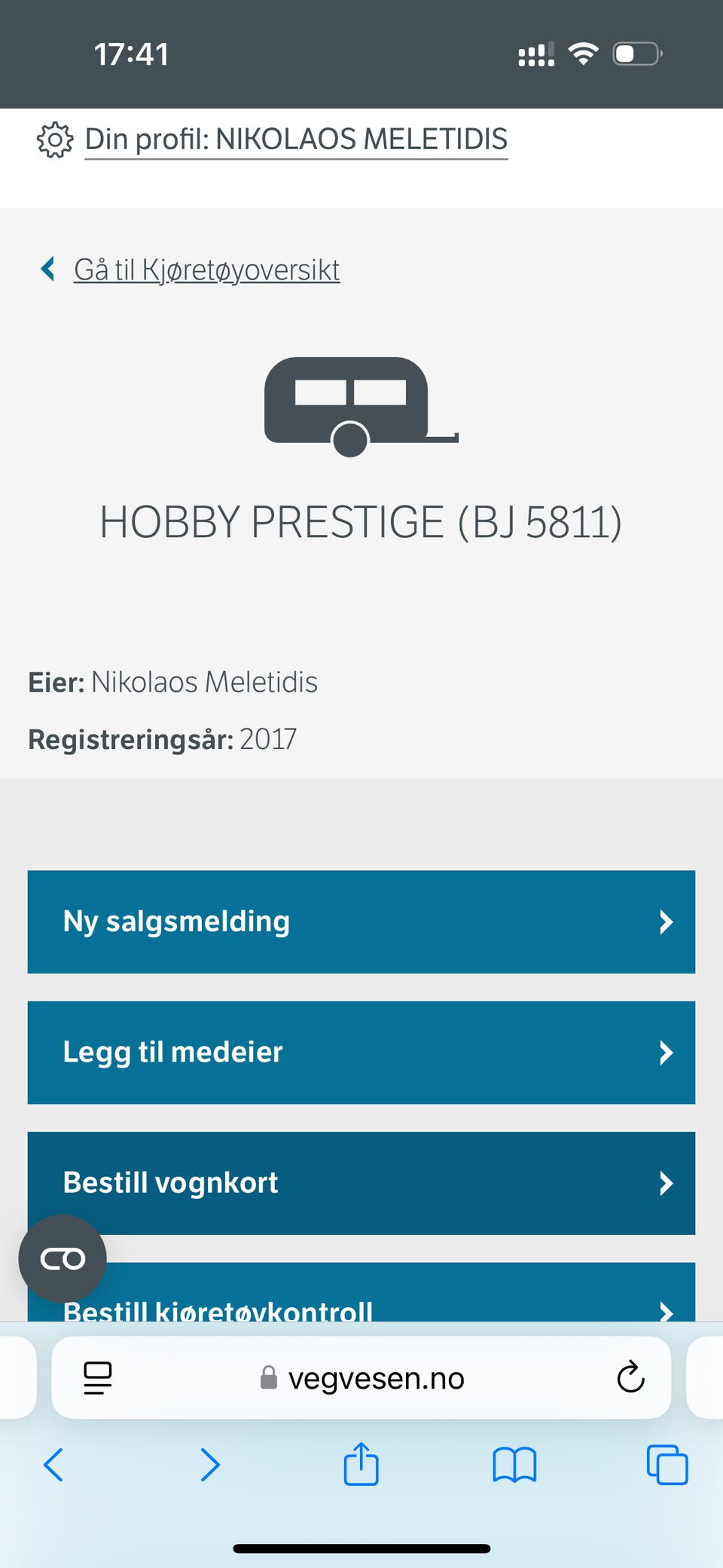The image size is (723, 1568).
Task: Navigate back with the browser back arrow
Action: coord(53,1465)
